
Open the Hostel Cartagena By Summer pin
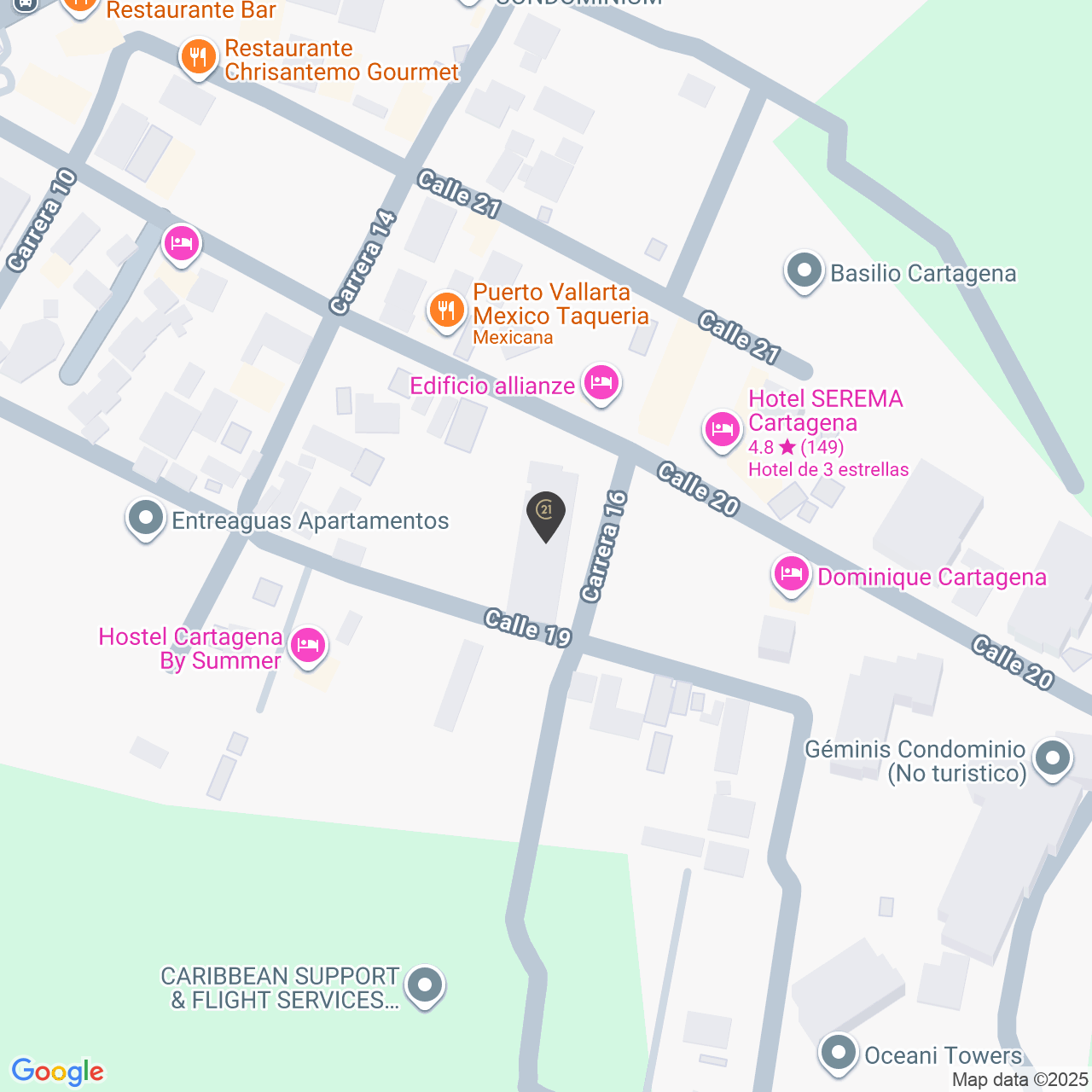307,645
